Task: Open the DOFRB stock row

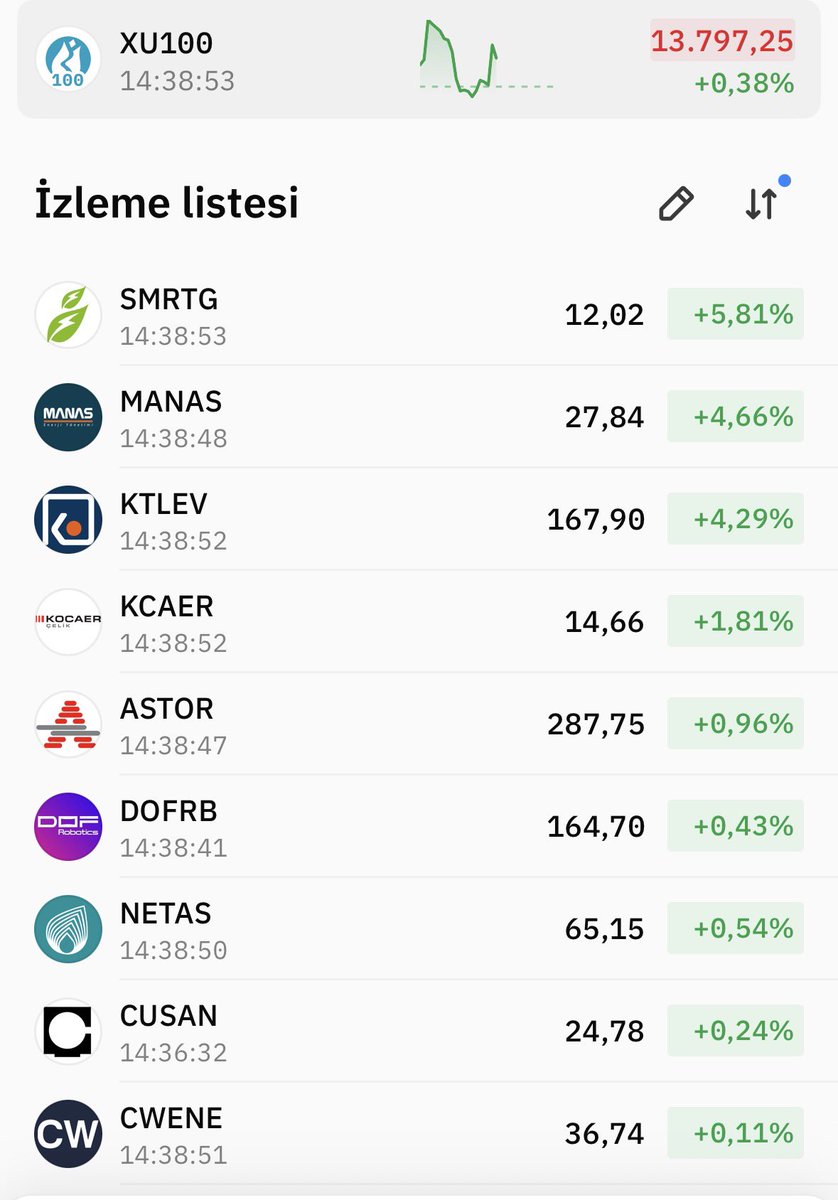Action: click(x=419, y=827)
